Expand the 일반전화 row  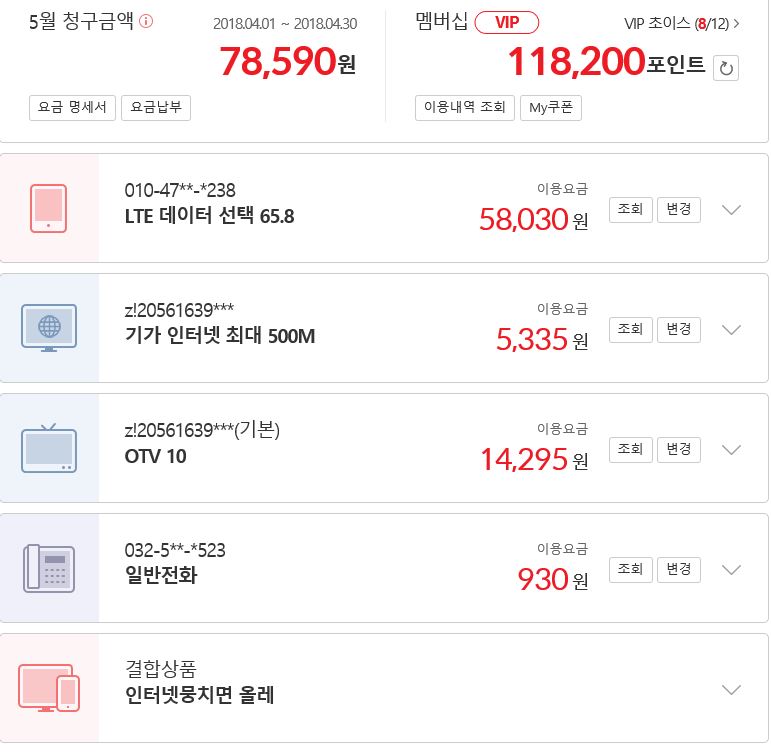[732, 570]
